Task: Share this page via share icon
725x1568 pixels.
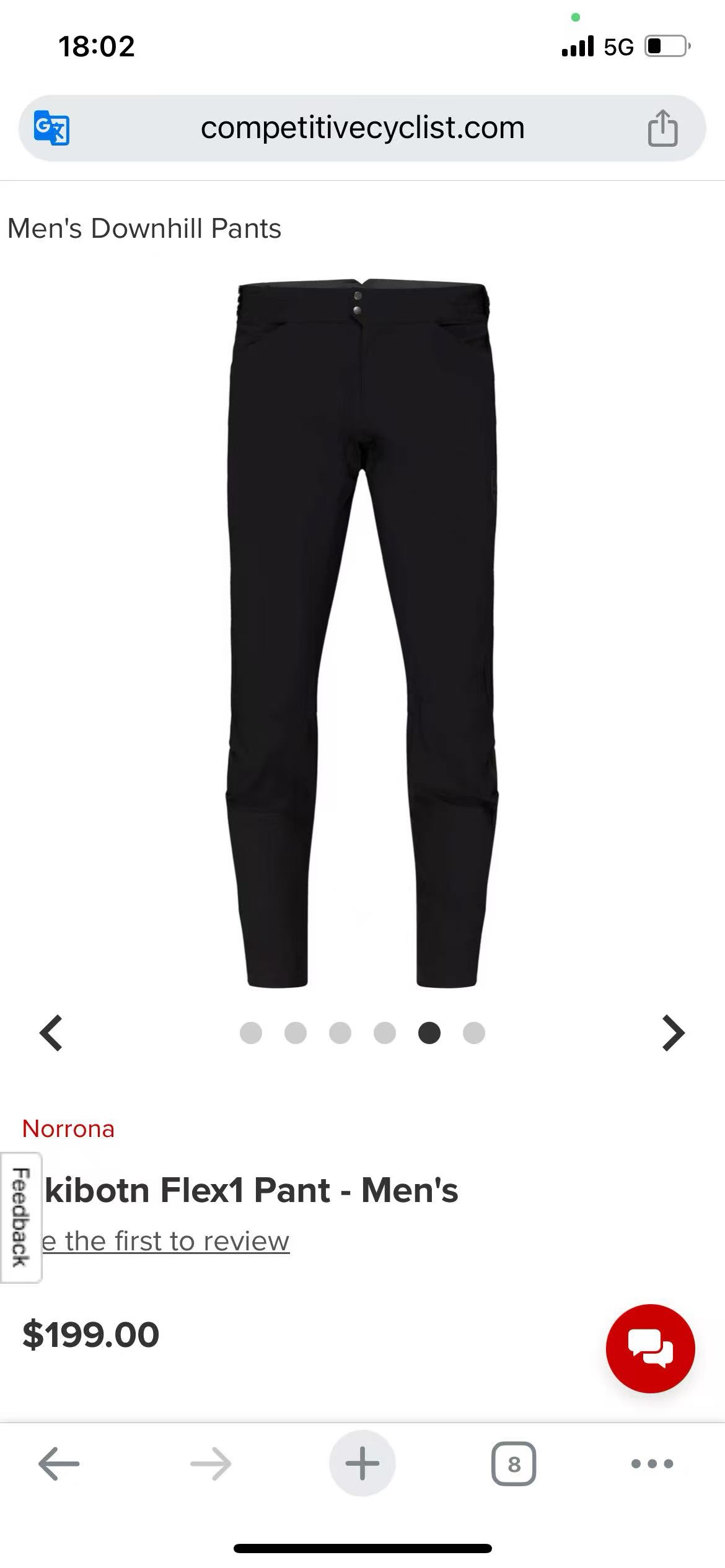Action: [x=662, y=128]
